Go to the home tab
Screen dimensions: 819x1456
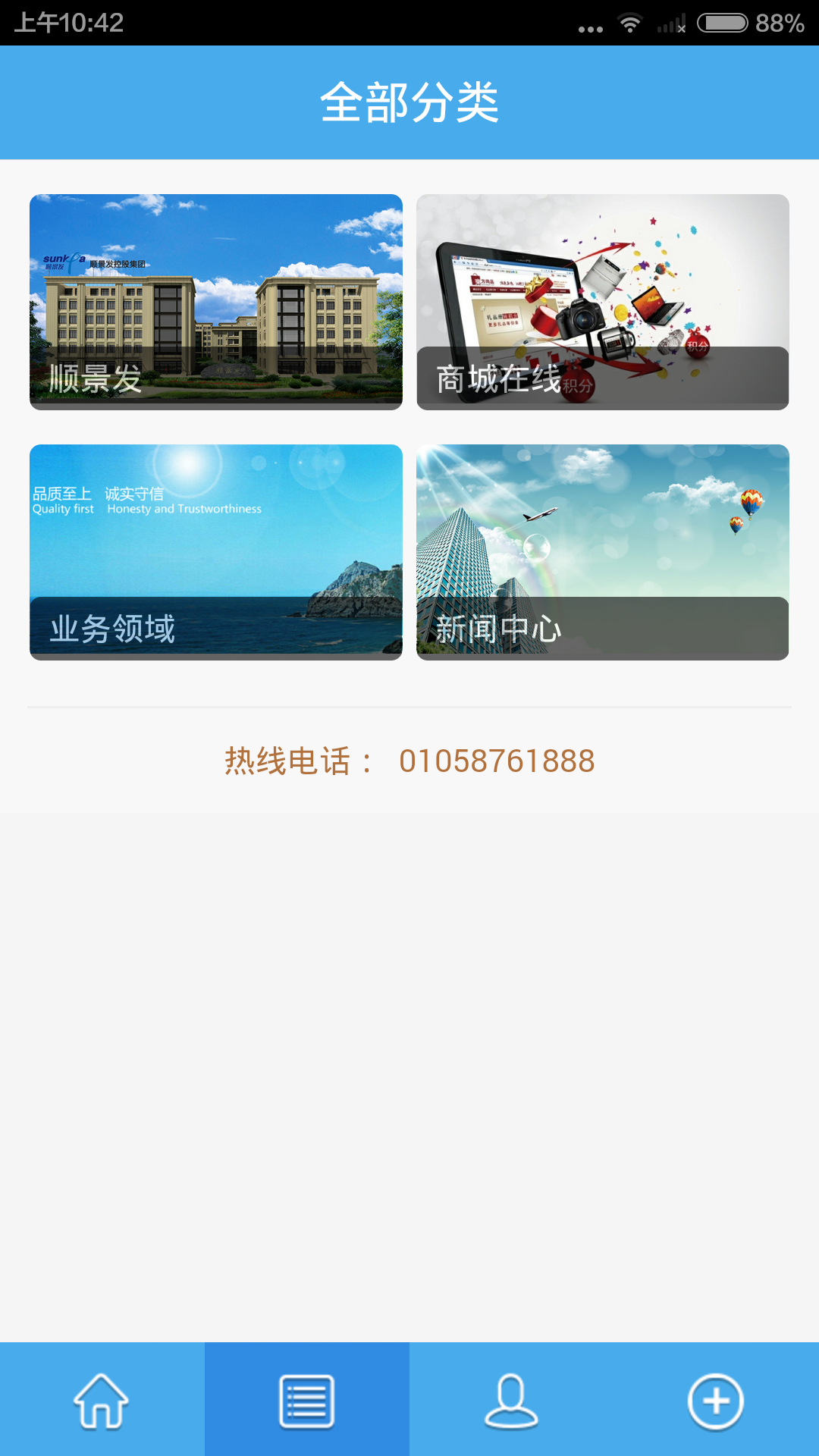click(102, 1400)
